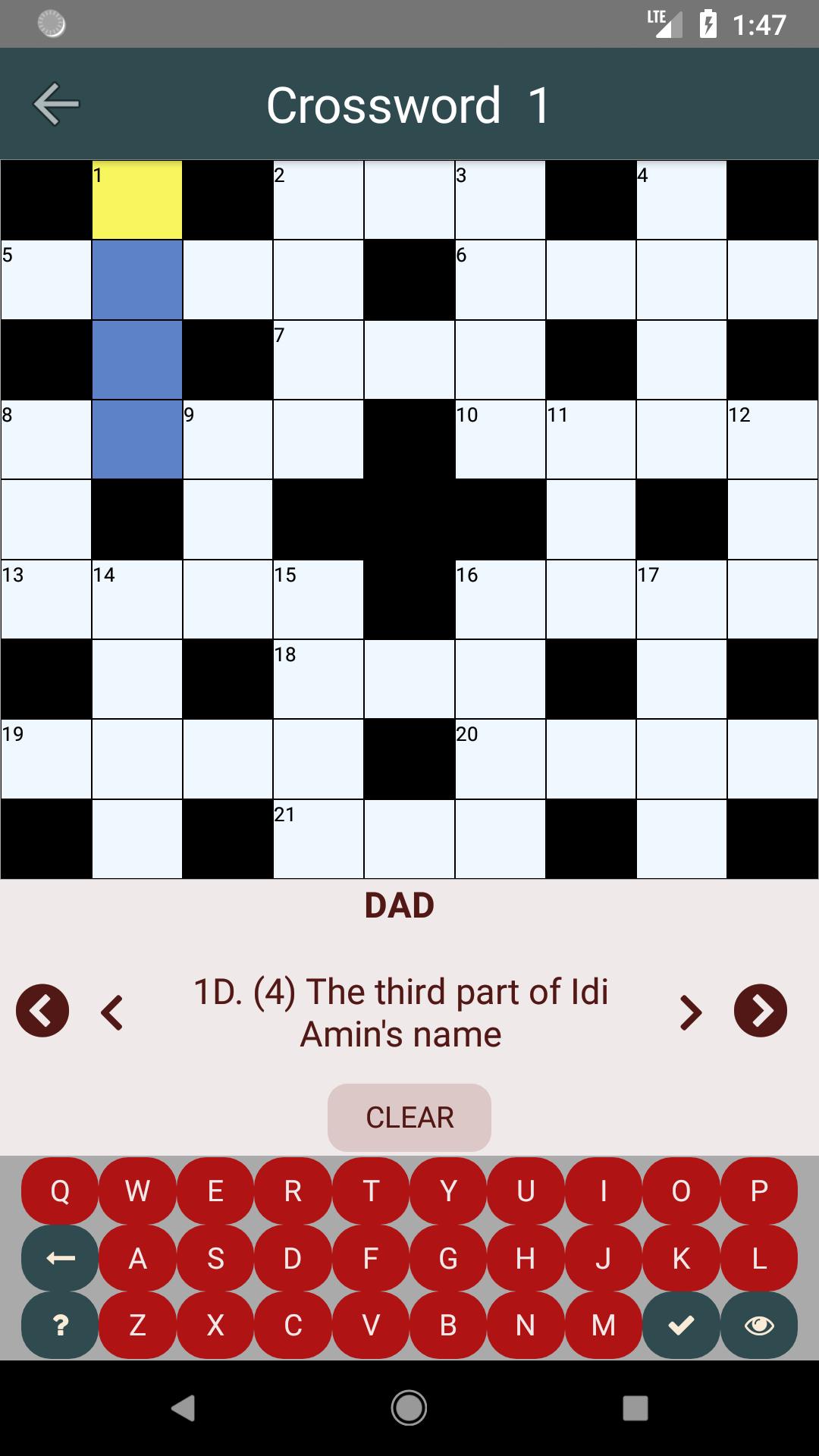Select crossword cell numbered 18
The height and width of the screenshot is (1456, 819).
(318, 679)
